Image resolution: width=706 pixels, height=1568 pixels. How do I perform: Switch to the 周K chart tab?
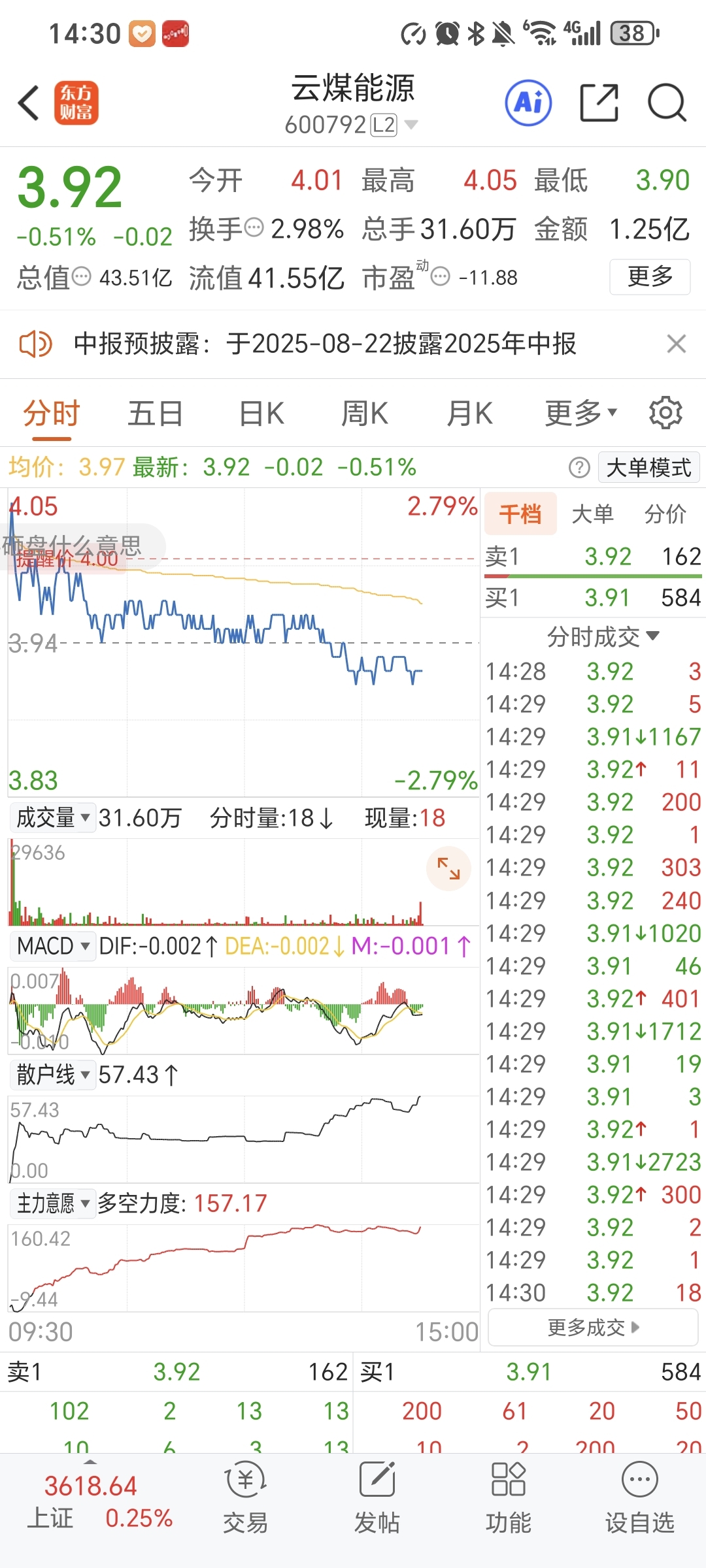point(365,414)
